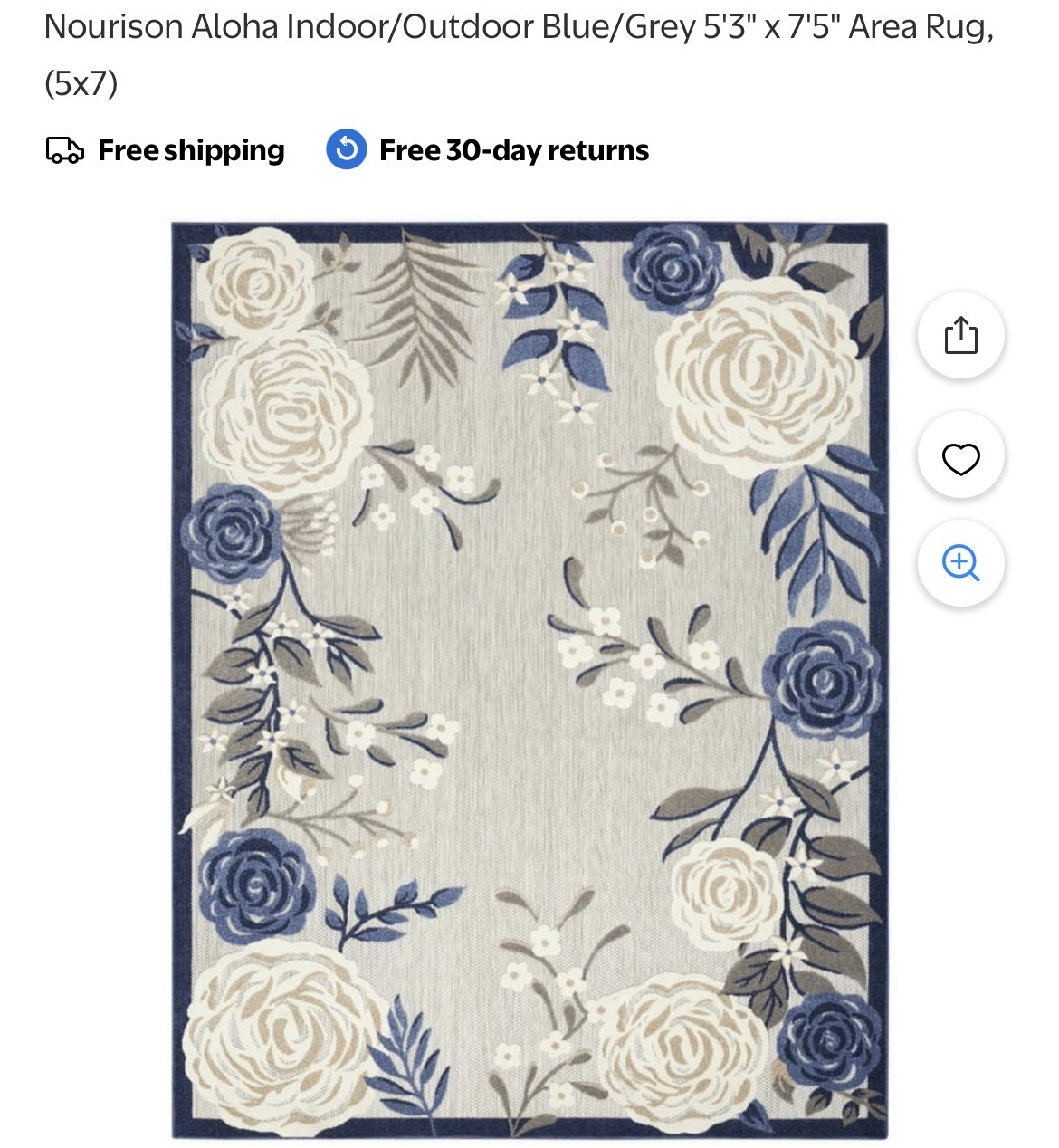Open the Nourison Aloha rug image
The image size is (1059, 1148).
529,679
